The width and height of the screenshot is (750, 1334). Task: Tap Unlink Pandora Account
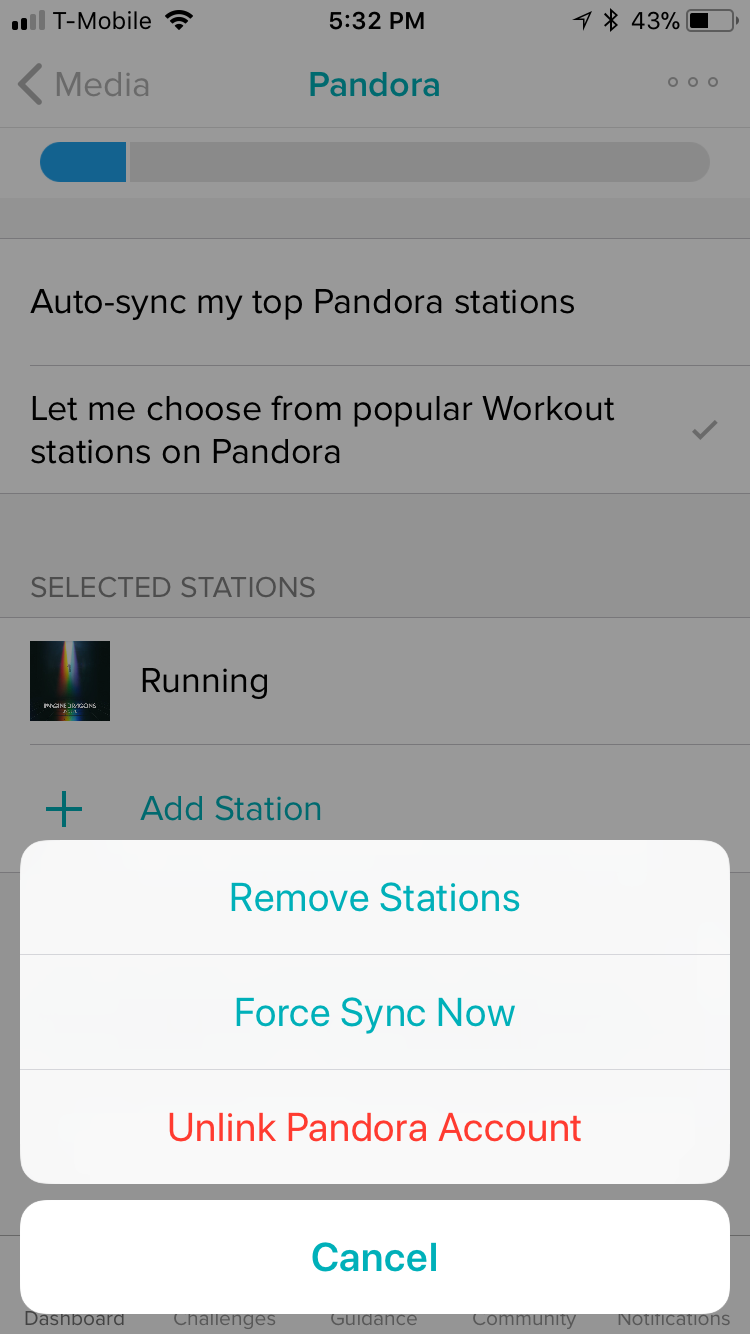374,1127
